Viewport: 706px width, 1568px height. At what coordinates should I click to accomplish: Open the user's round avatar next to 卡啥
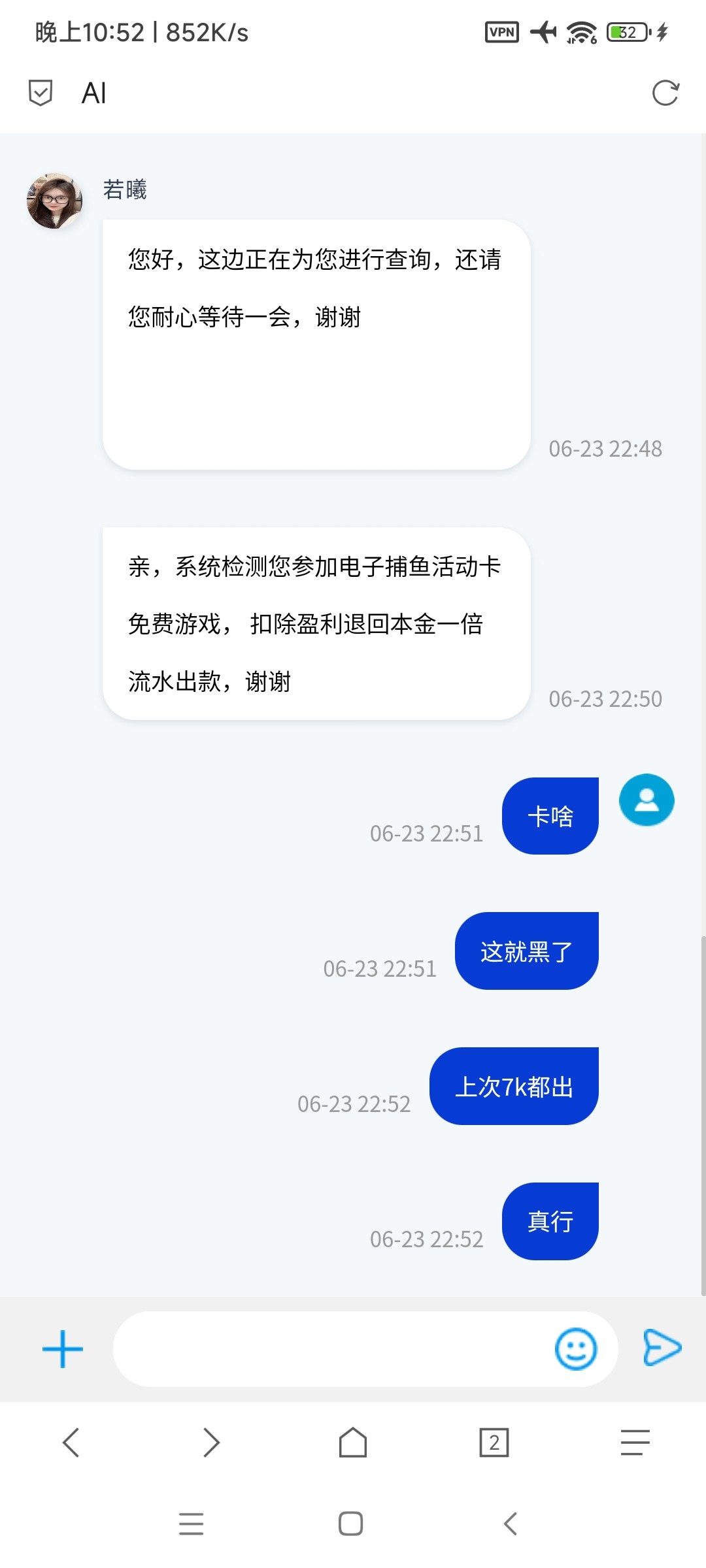click(646, 800)
